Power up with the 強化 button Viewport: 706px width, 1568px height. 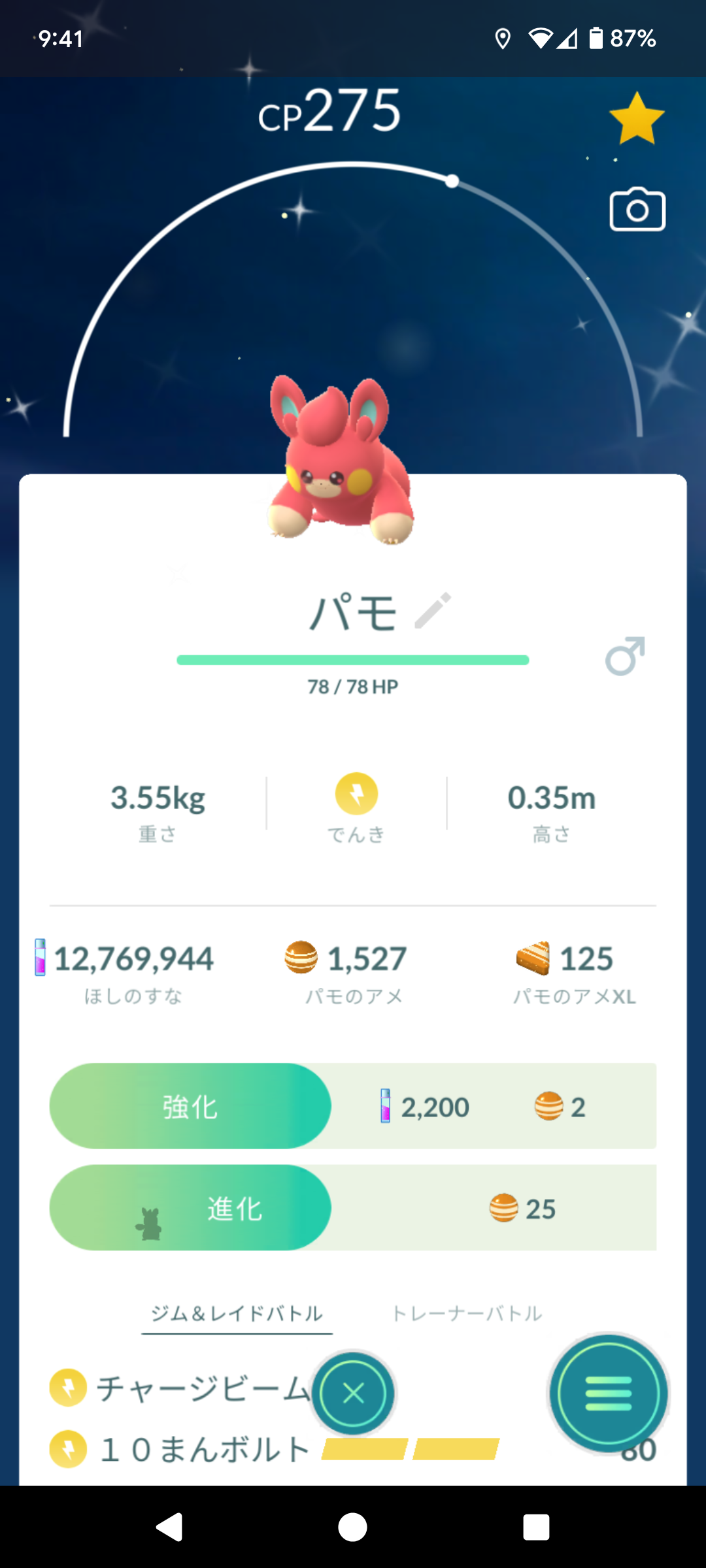[x=190, y=1106]
